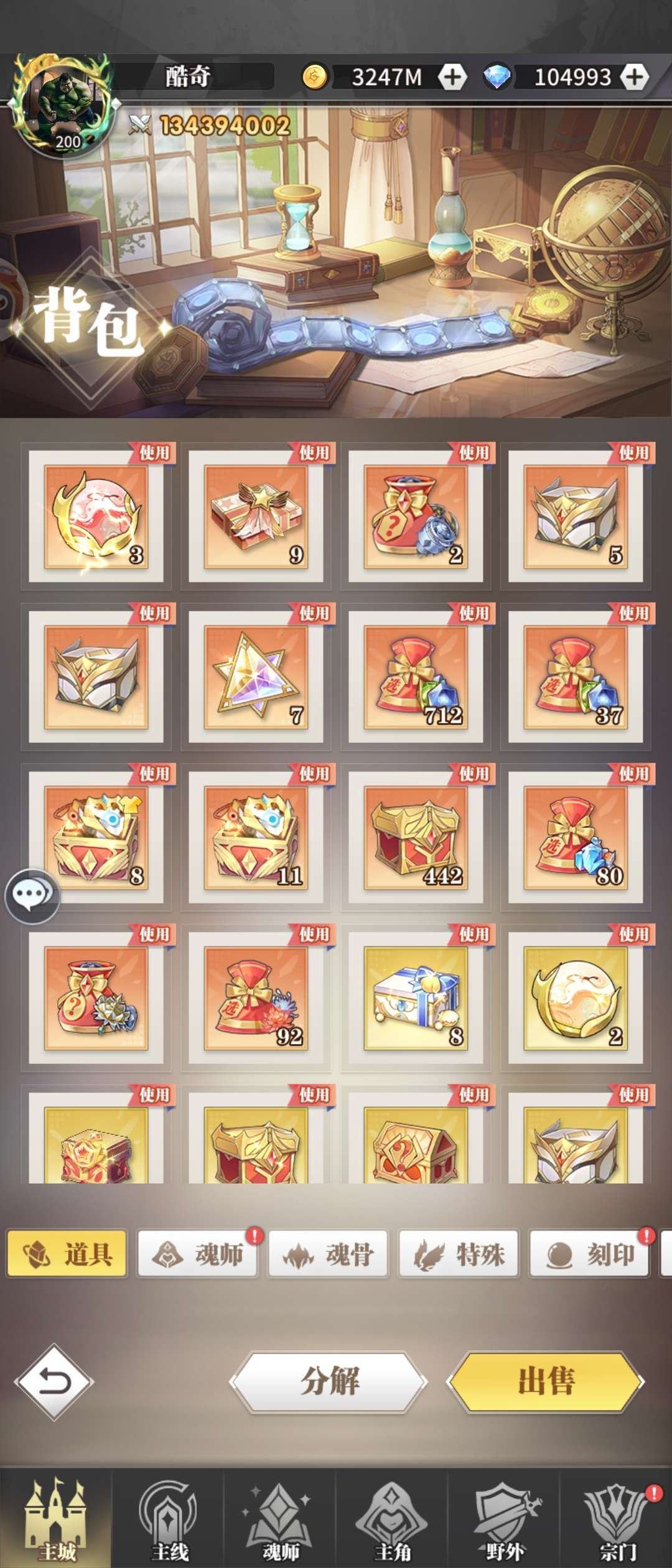Screen dimensions: 672x1568
Task: Select the red bag item with quantity 92
Action: (x=256, y=998)
